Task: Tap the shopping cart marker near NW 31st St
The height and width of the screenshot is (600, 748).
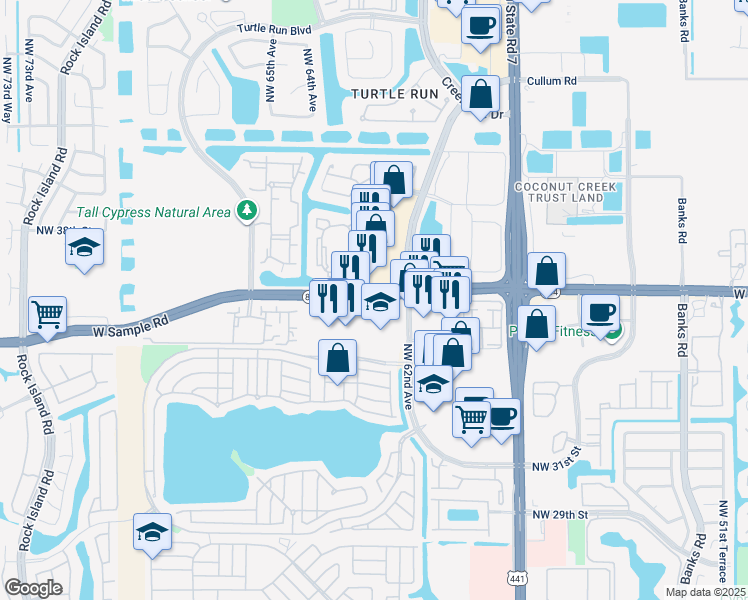Action: tap(471, 417)
